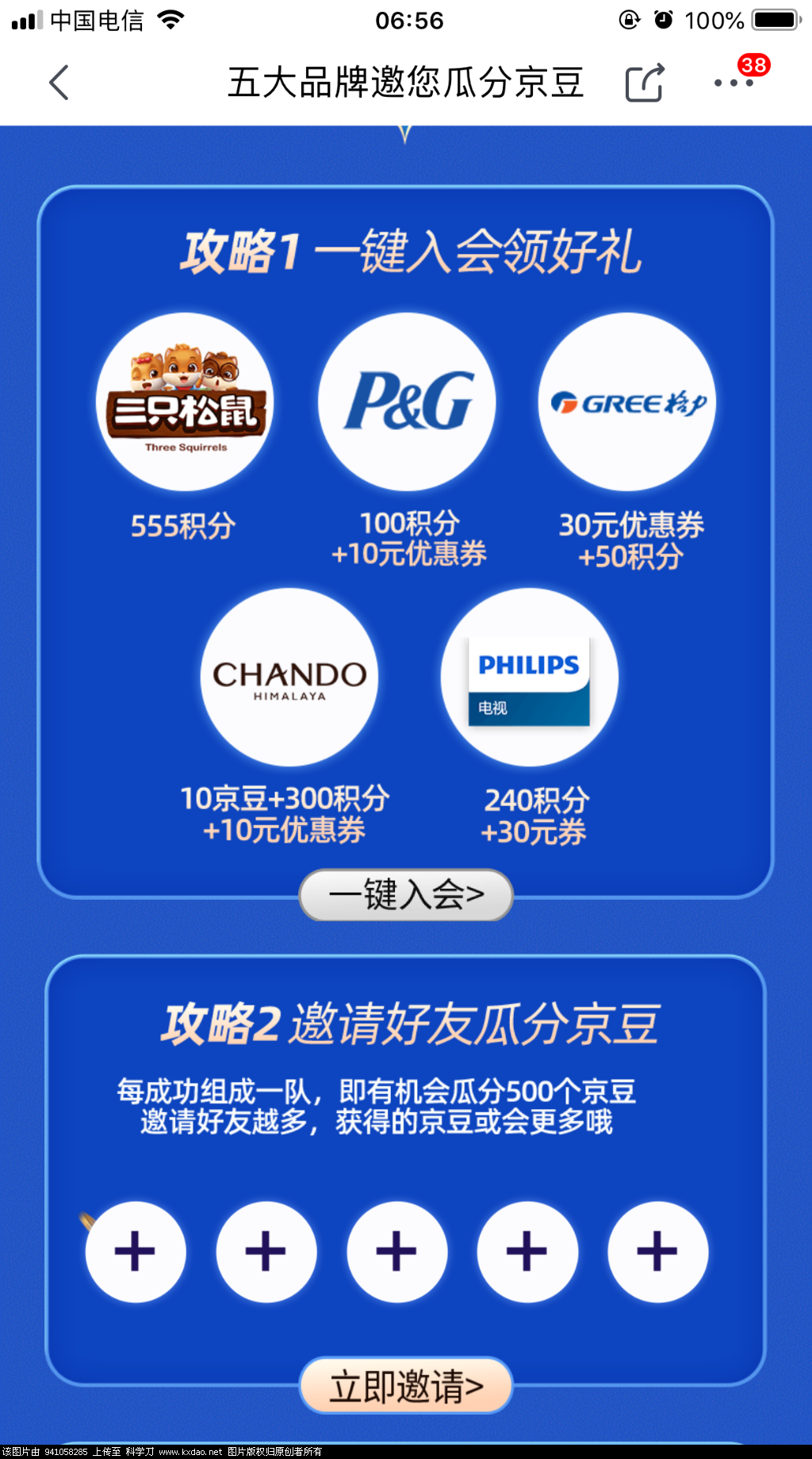Click the 立即邀请 button
This screenshot has width=812, height=1459.
(x=406, y=1385)
